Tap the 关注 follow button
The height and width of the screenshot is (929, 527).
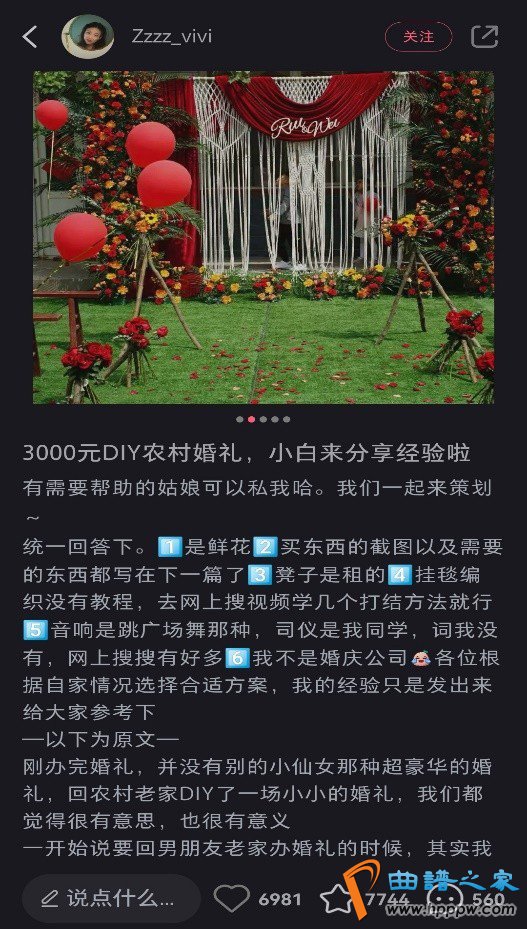(x=419, y=37)
